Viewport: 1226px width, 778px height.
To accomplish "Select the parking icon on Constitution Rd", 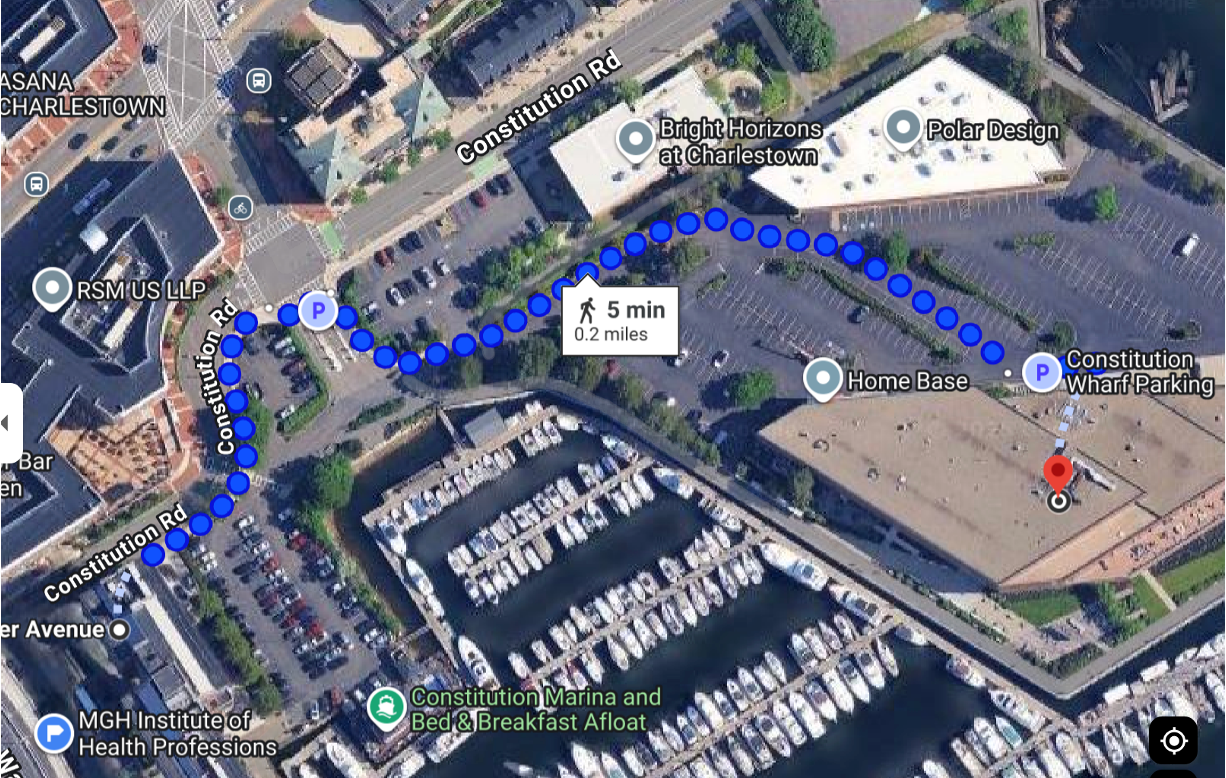I will [318, 312].
